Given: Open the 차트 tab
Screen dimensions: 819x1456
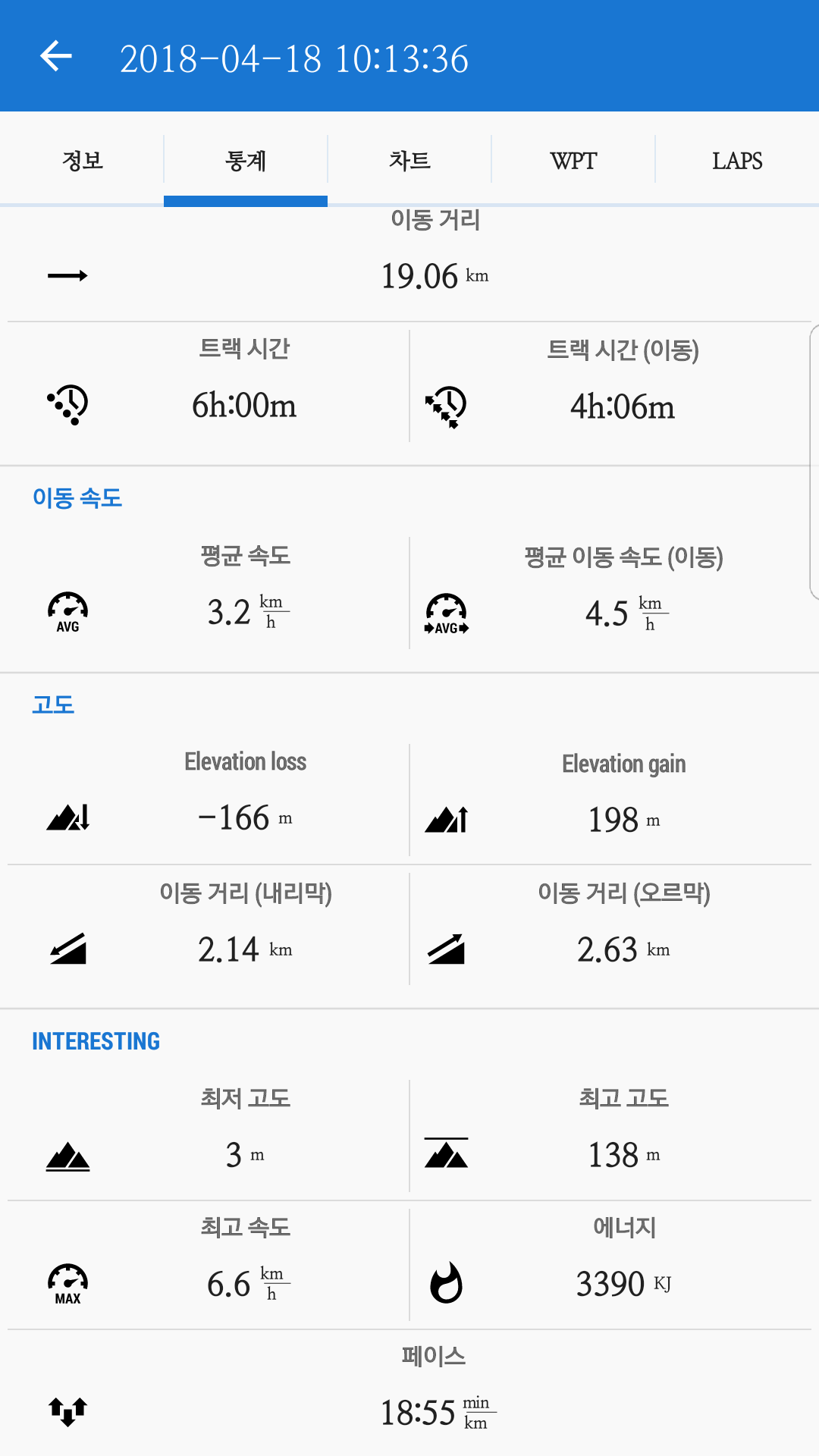Looking at the screenshot, I should tap(409, 160).
